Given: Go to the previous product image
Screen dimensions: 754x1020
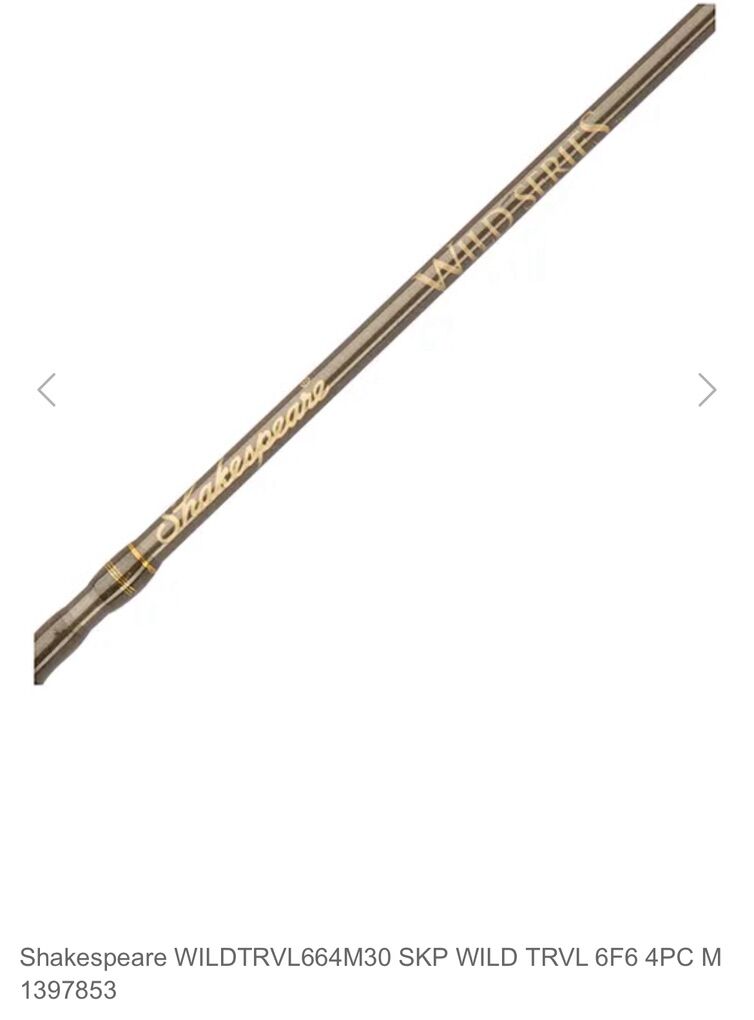Looking at the screenshot, I should point(46,390).
